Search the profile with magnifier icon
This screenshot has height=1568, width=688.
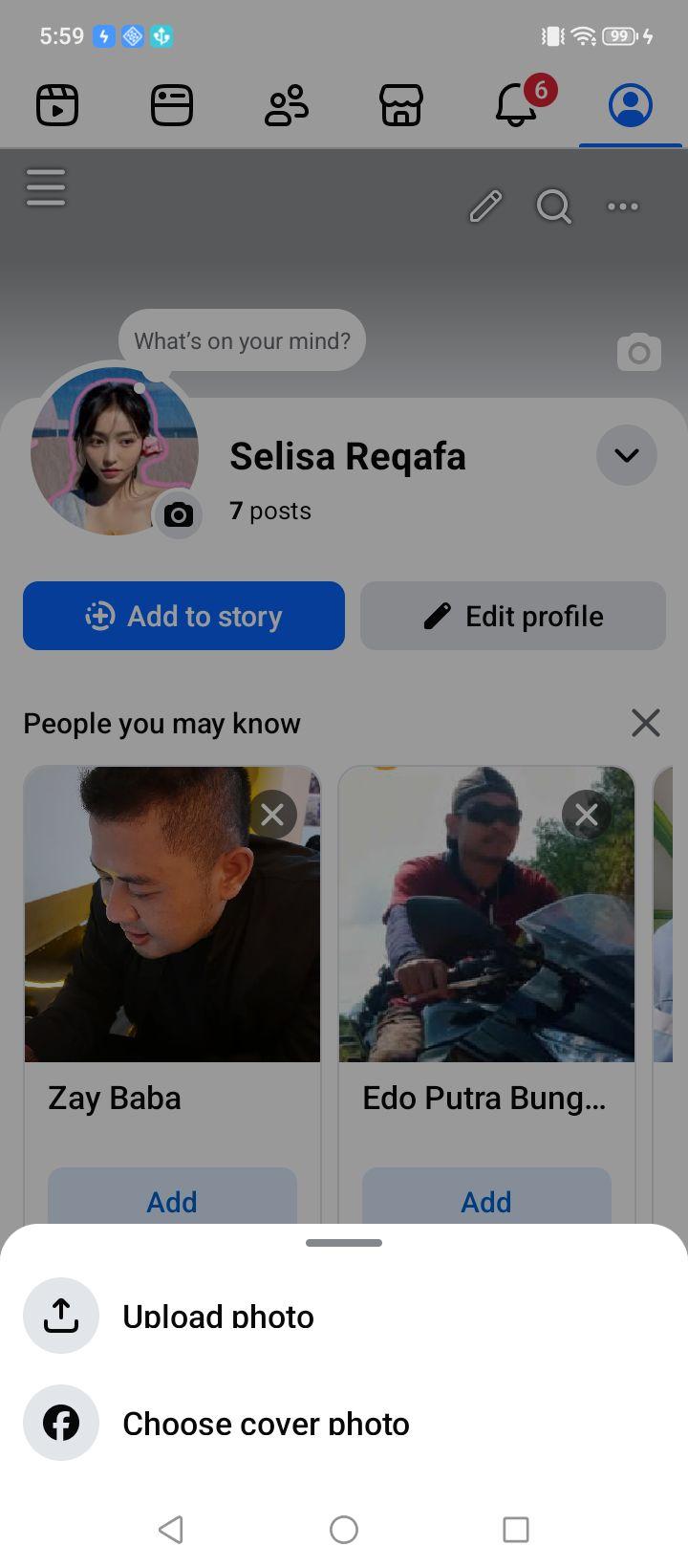554,207
